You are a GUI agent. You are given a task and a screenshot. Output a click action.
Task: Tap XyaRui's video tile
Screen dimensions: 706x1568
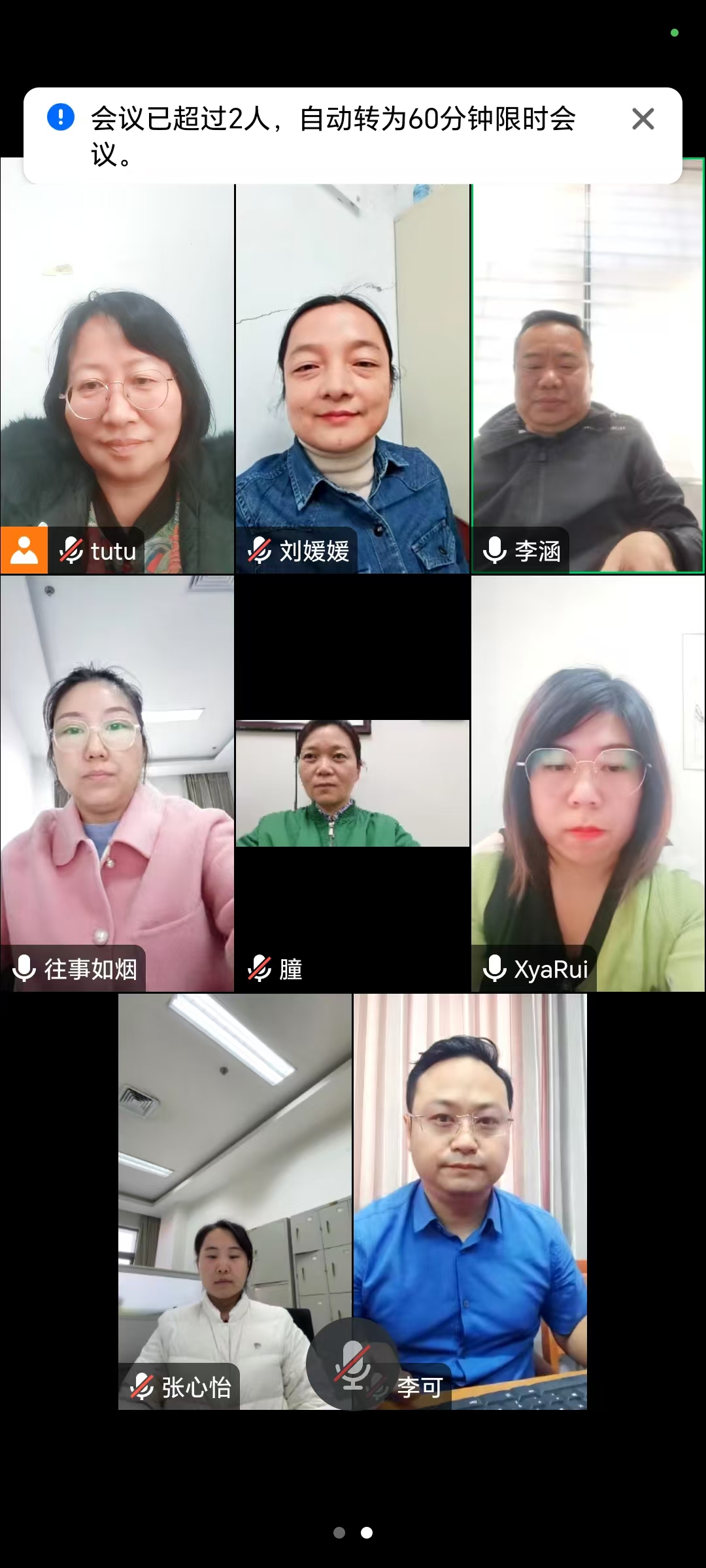click(x=588, y=784)
